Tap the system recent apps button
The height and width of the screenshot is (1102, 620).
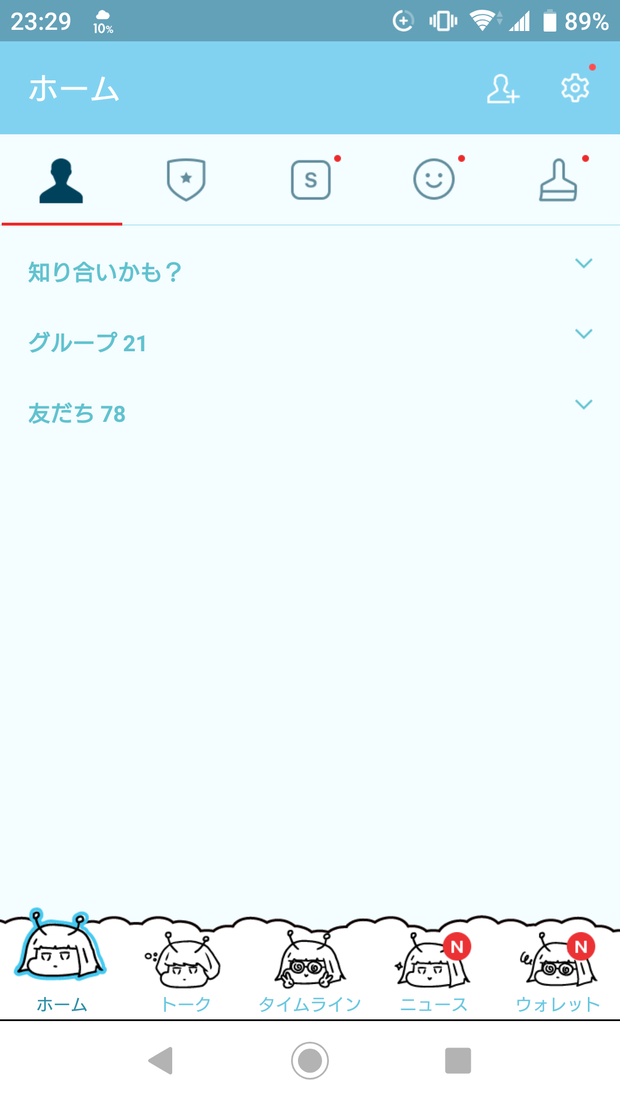coord(458,1061)
